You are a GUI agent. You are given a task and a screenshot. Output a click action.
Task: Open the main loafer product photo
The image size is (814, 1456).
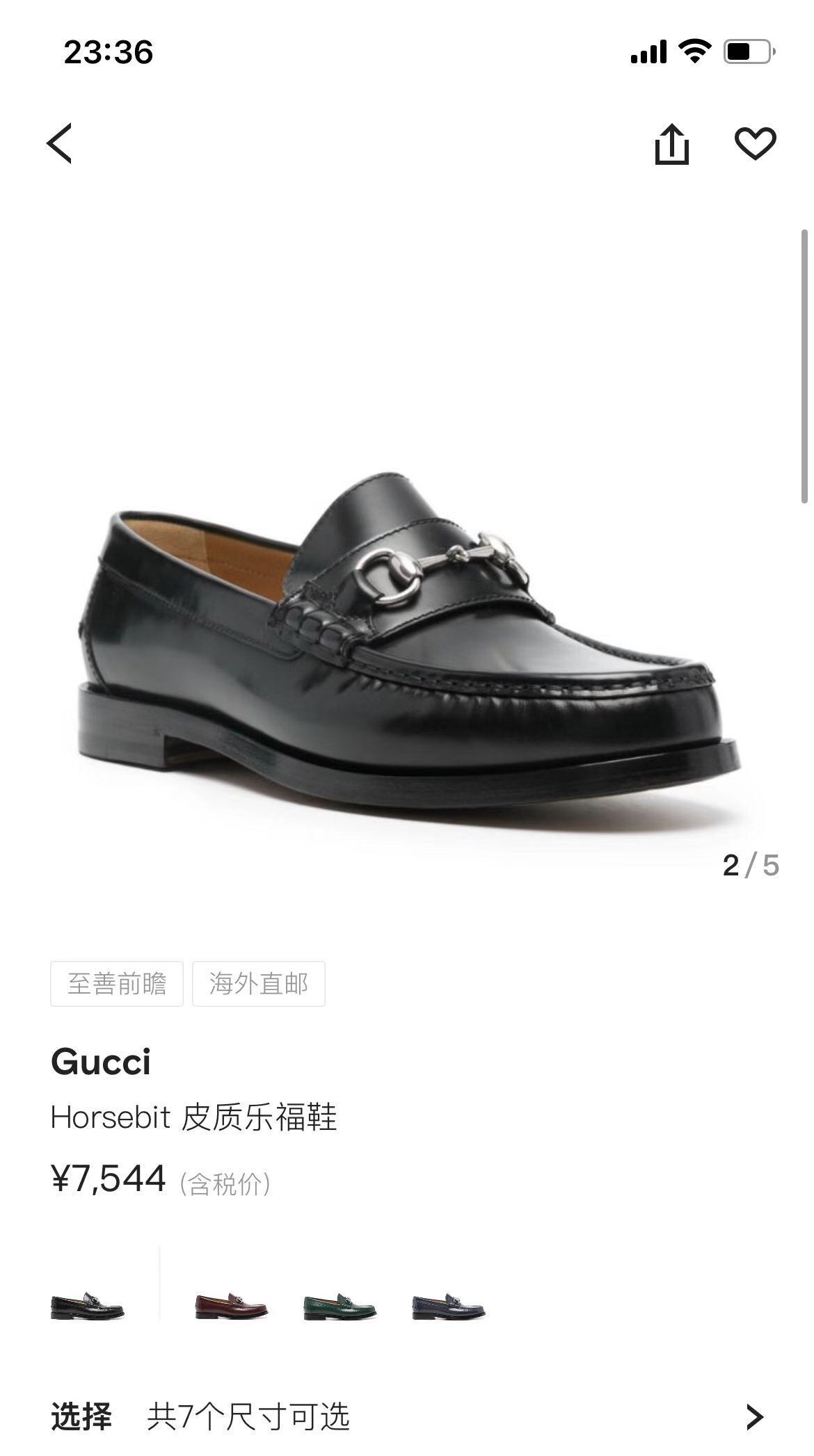pos(407,640)
